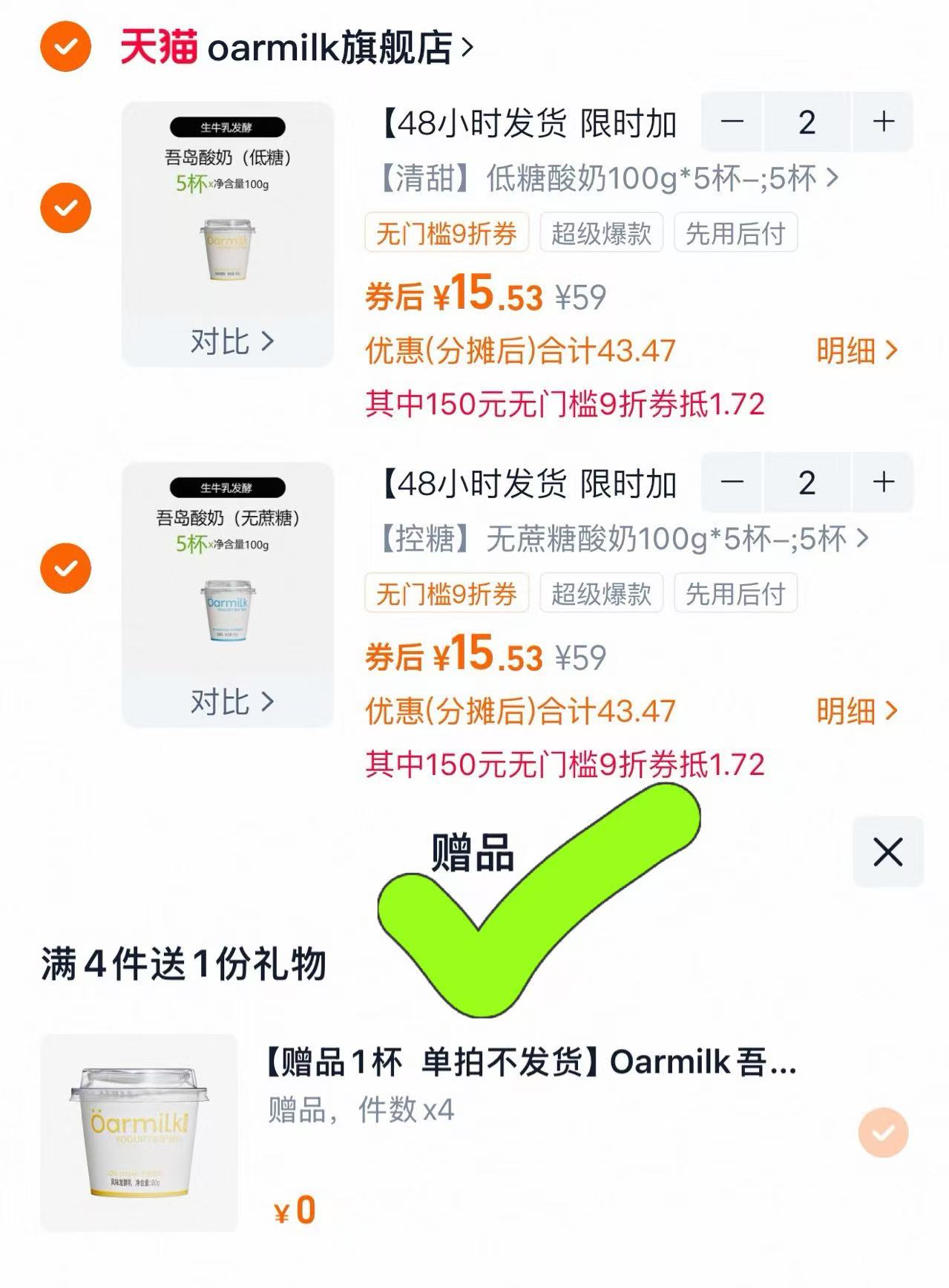949x1288 pixels.
Task: Expand 明细 details for the sucrose-free yogurt
Action: tap(856, 713)
